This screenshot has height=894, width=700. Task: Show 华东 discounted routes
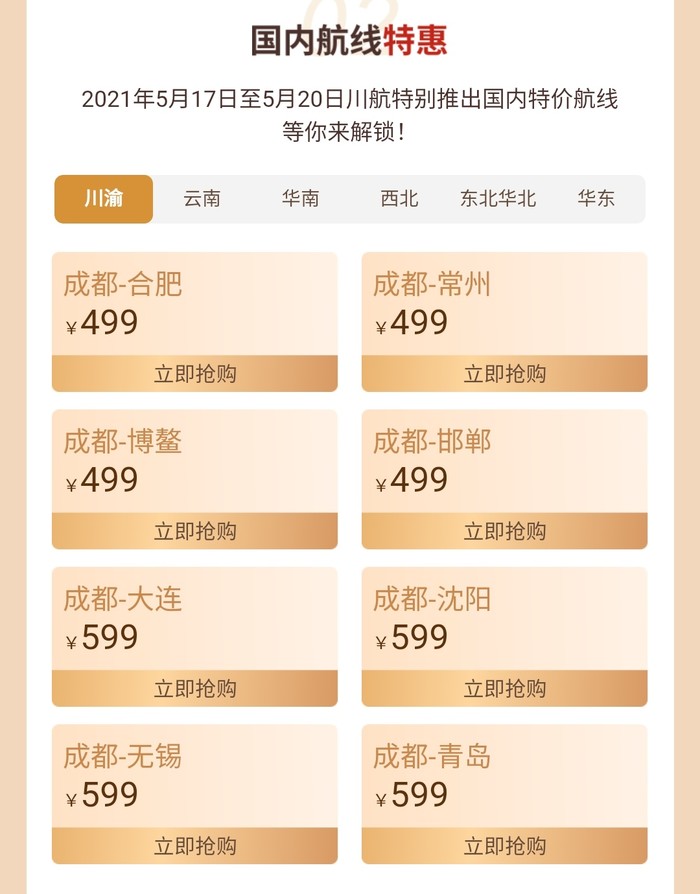(596, 198)
